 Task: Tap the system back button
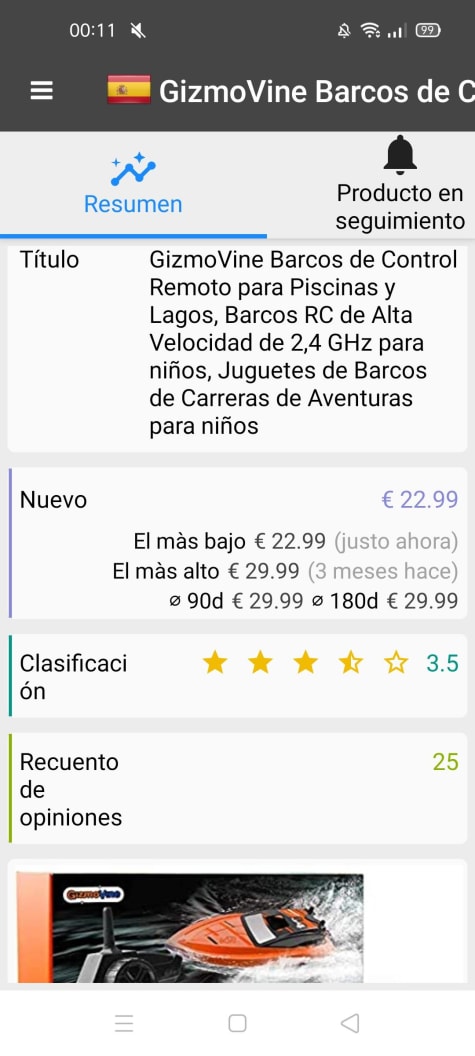coord(350,1023)
